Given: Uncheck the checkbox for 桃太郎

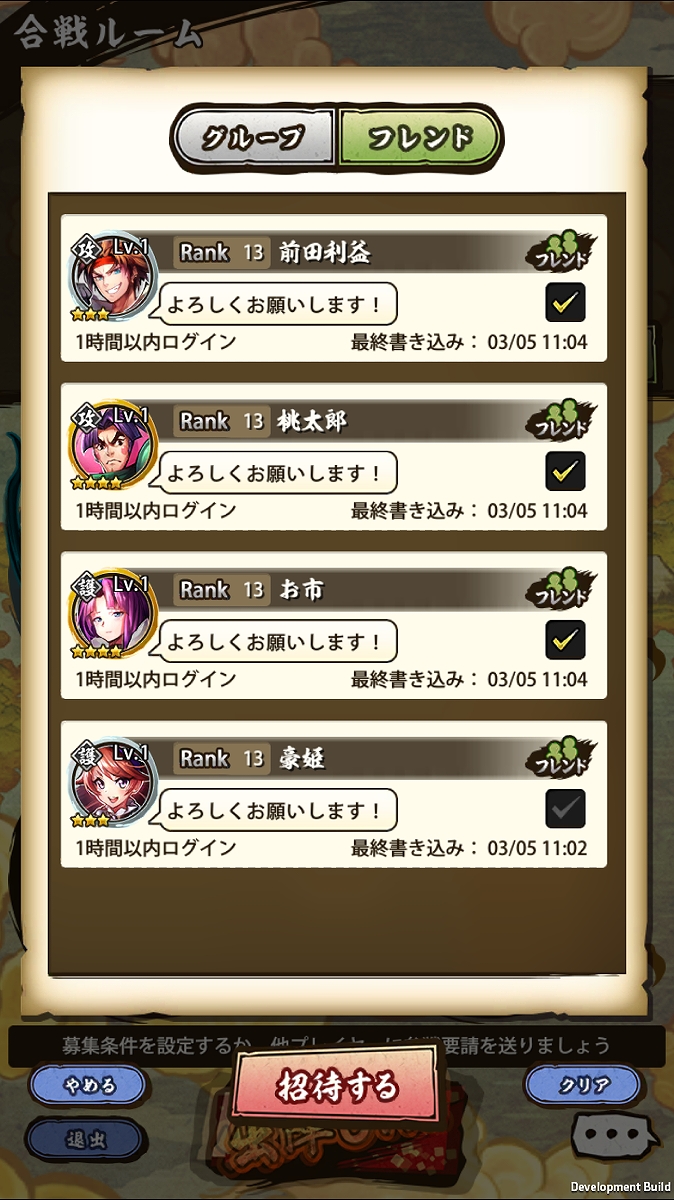Looking at the screenshot, I should click(x=565, y=471).
